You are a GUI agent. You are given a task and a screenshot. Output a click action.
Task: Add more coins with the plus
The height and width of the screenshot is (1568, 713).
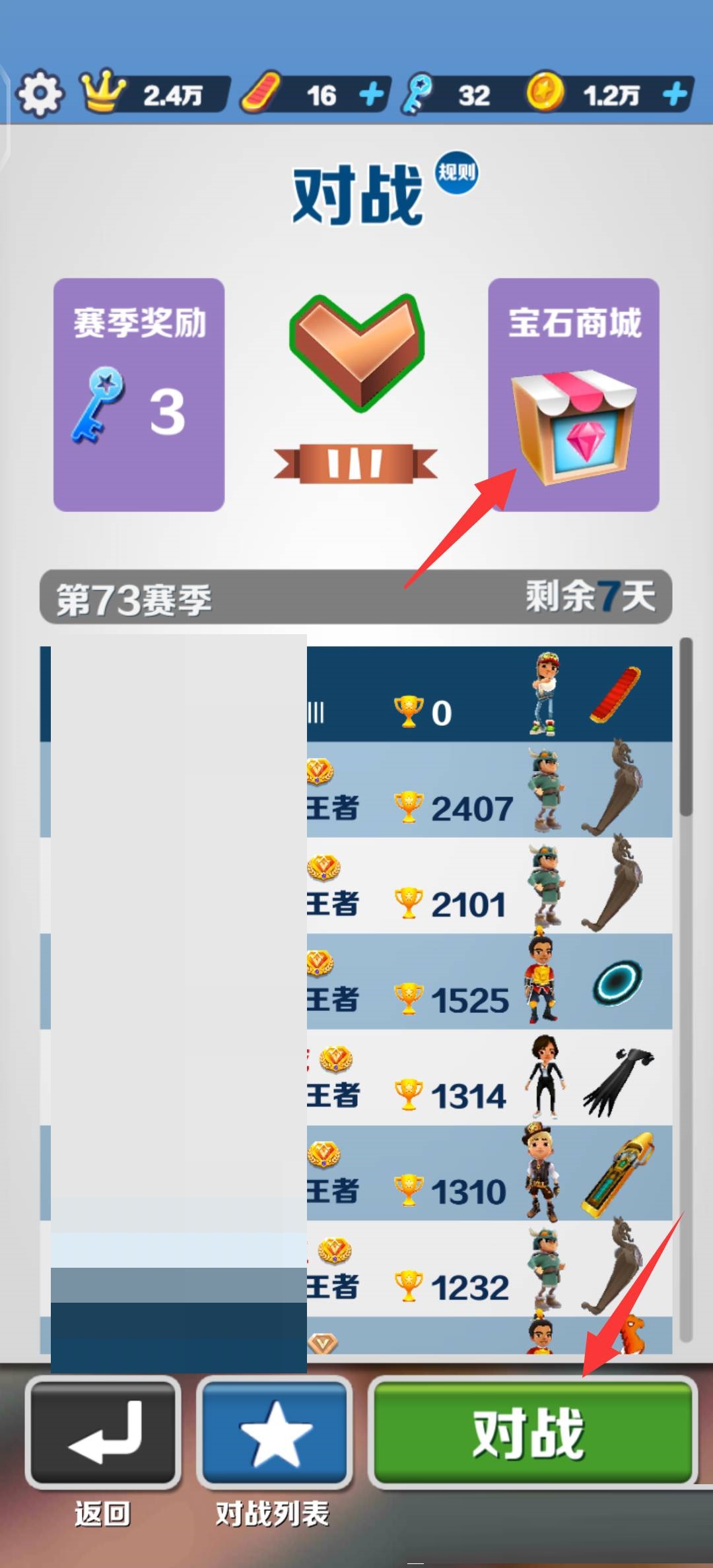coord(675,94)
